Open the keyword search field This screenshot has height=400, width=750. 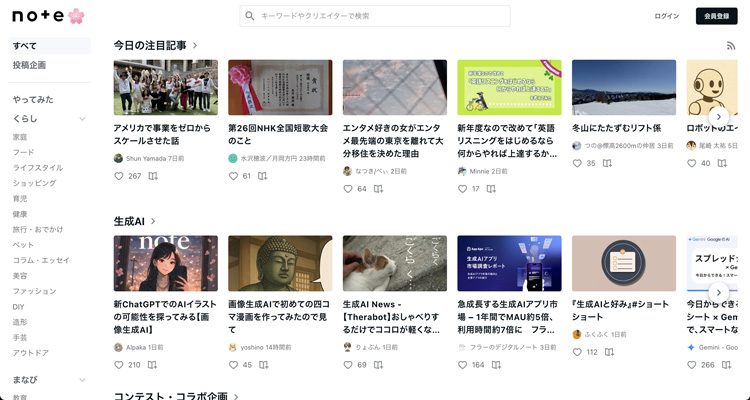pos(375,16)
